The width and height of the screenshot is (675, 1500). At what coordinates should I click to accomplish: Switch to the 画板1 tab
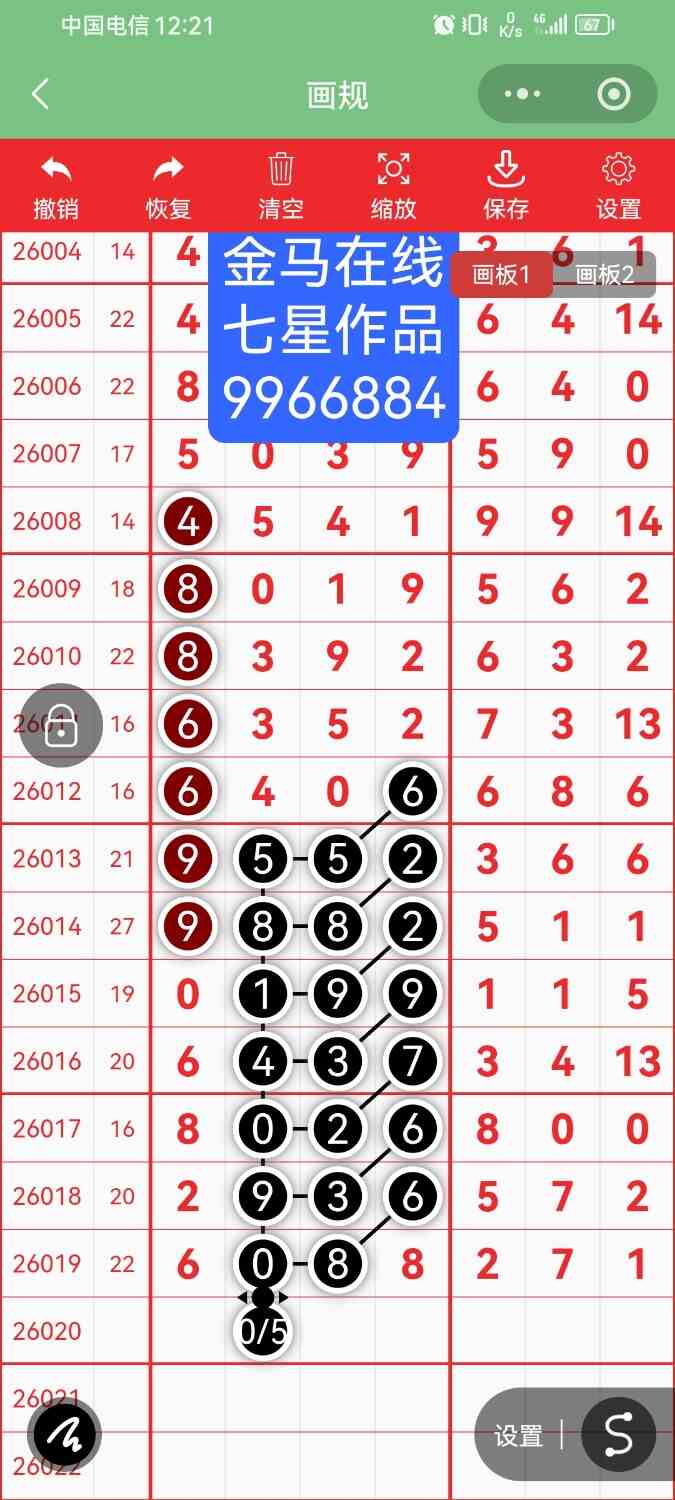501,275
